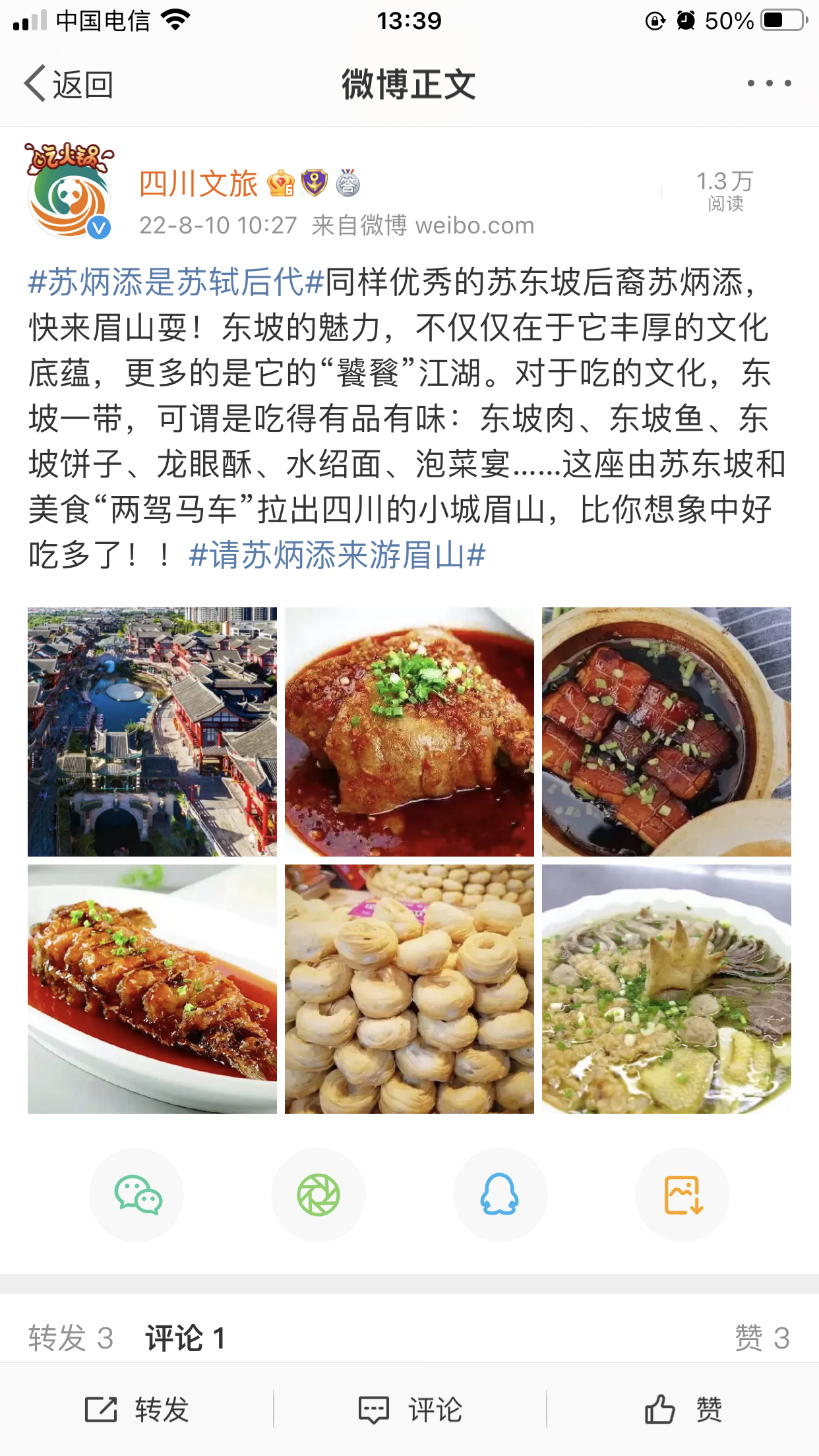View the braised Dongpo pork photo
The height and width of the screenshot is (1456, 819).
coord(667,732)
